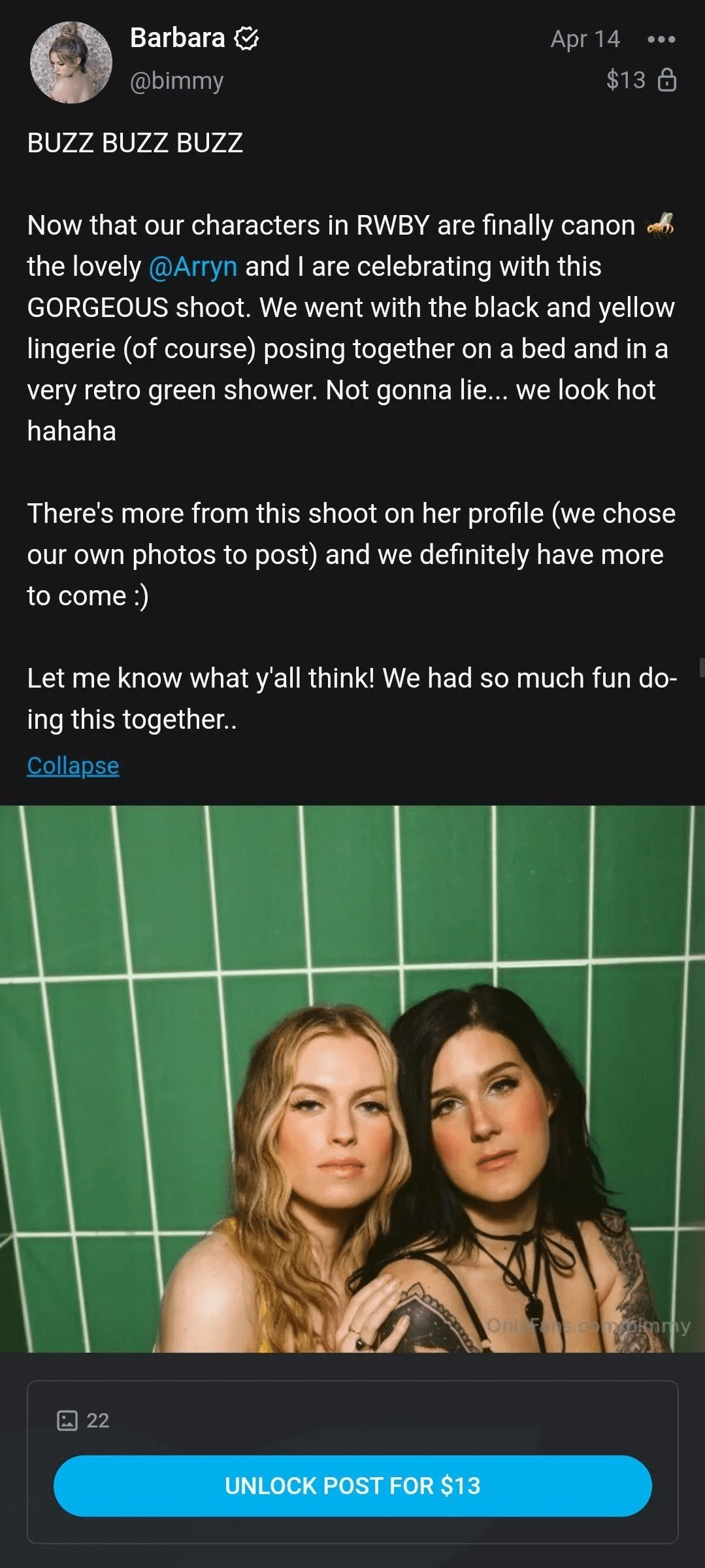Open Barbara's name to view profile

[177, 38]
